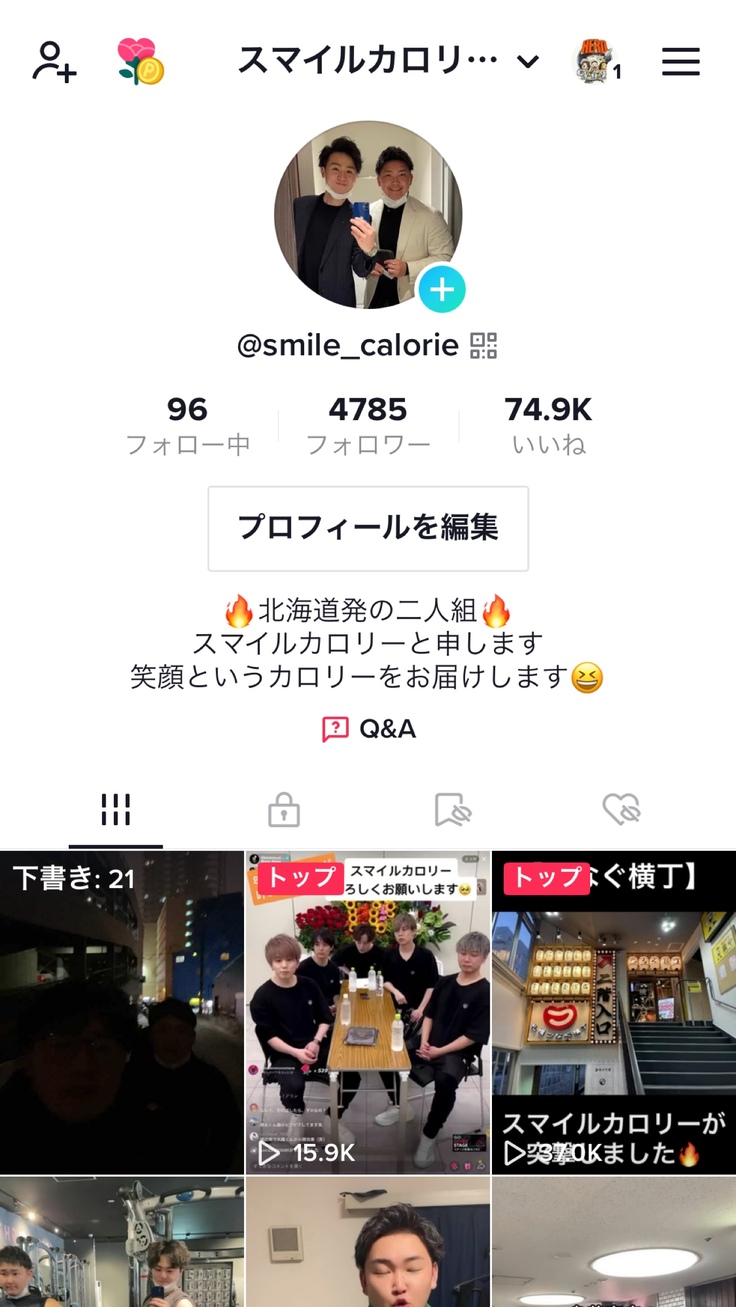Open the add friends icon

pos(54,62)
